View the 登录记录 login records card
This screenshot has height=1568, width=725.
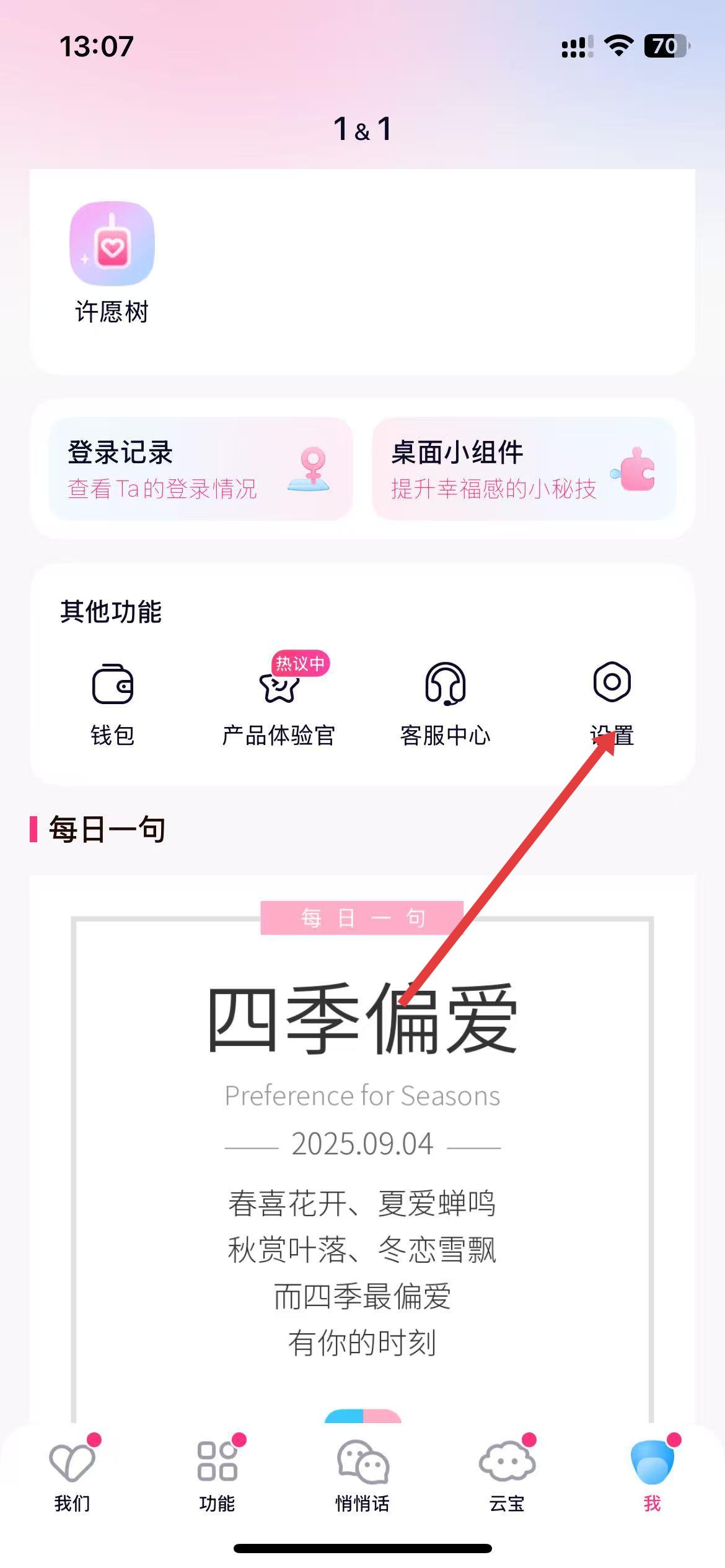[201, 469]
